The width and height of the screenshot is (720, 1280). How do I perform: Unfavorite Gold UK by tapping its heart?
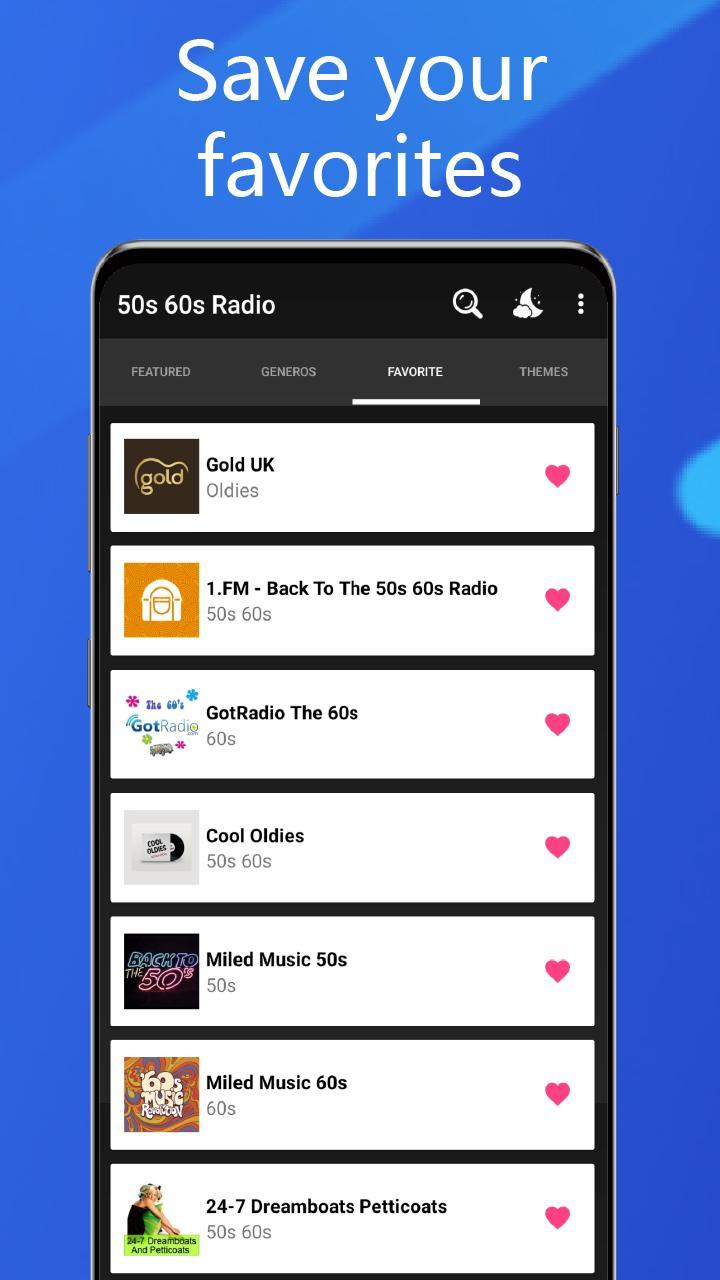[557, 476]
